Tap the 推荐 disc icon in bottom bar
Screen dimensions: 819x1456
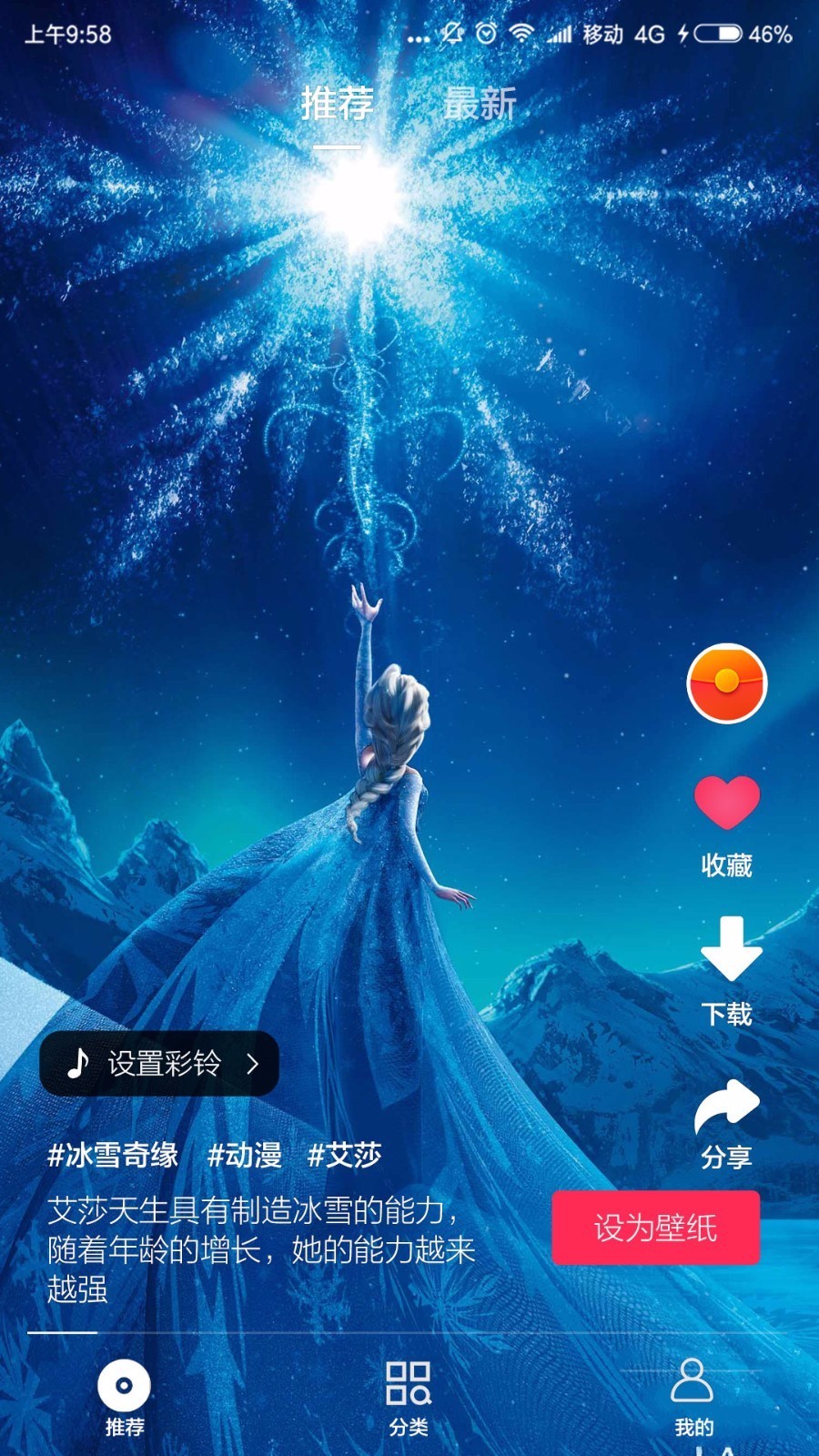[x=125, y=1384]
